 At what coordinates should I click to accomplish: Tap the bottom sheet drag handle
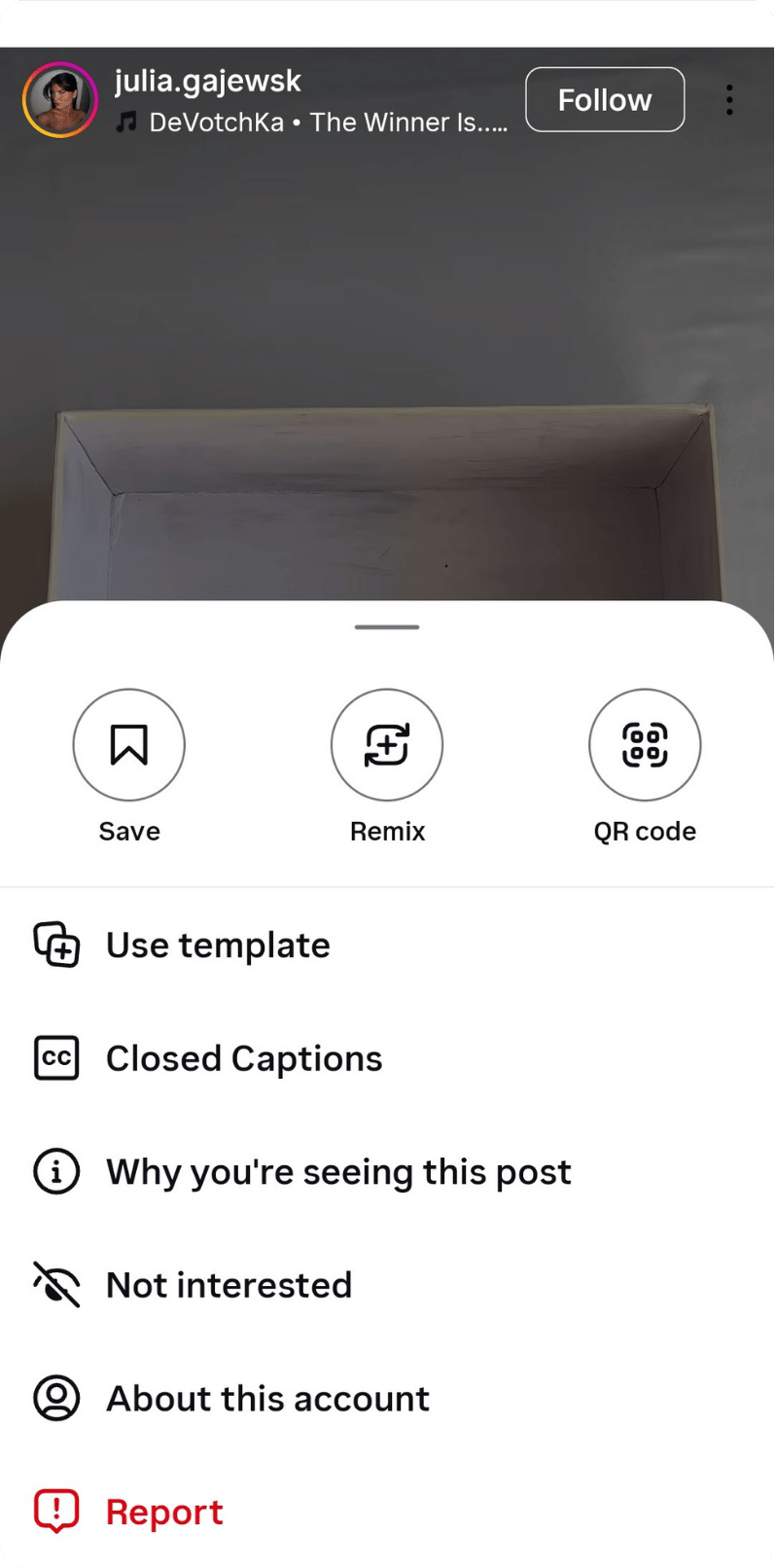point(387,627)
